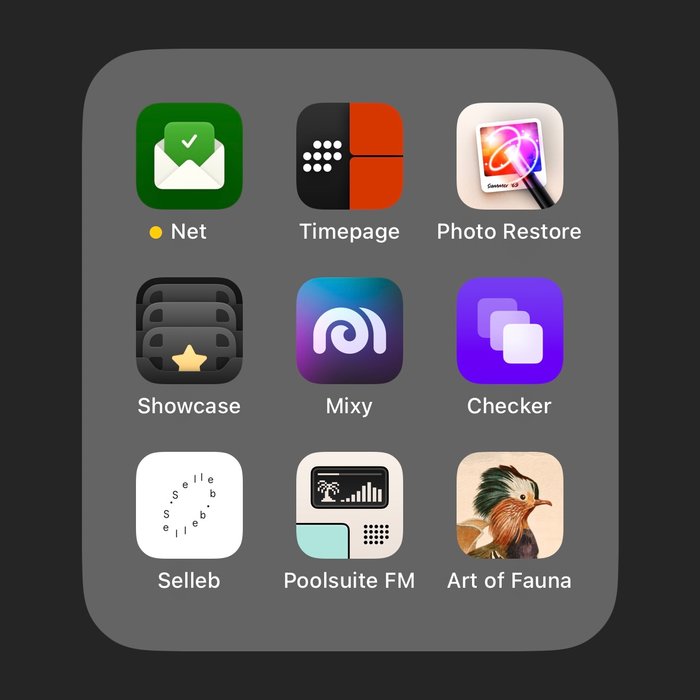700x700 pixels.
Task: Open the Mixy app
Action: (x=349, y=331)
